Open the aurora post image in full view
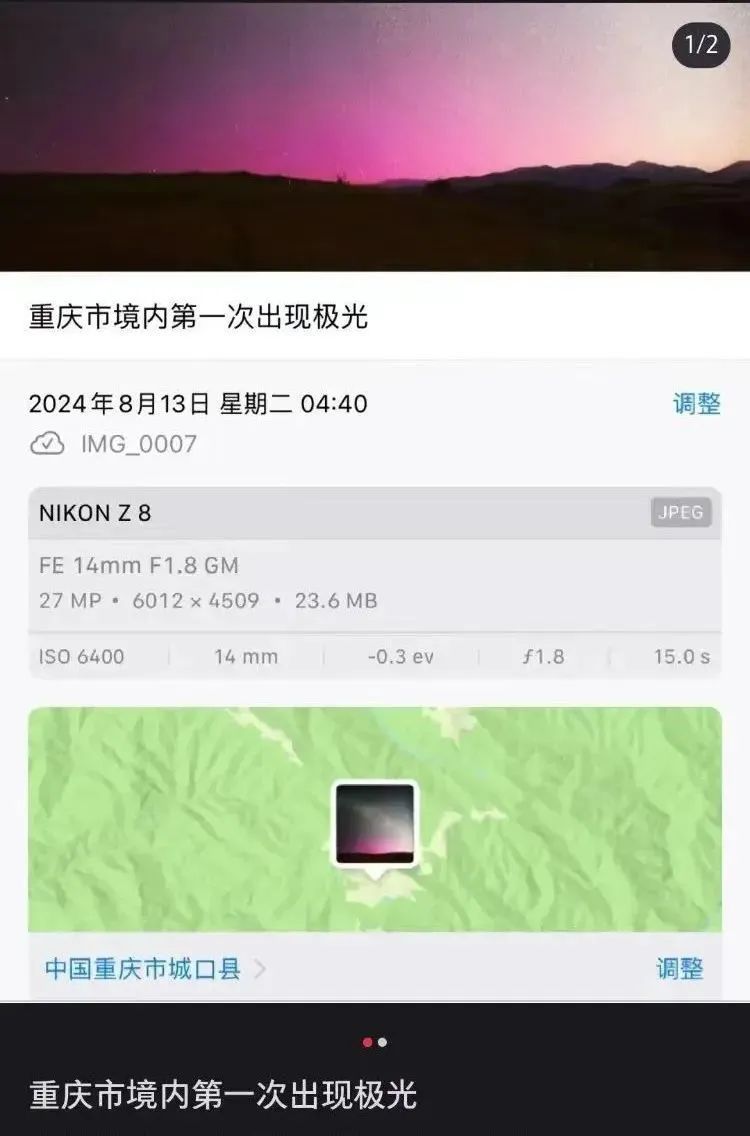 [x=375, y=135]
